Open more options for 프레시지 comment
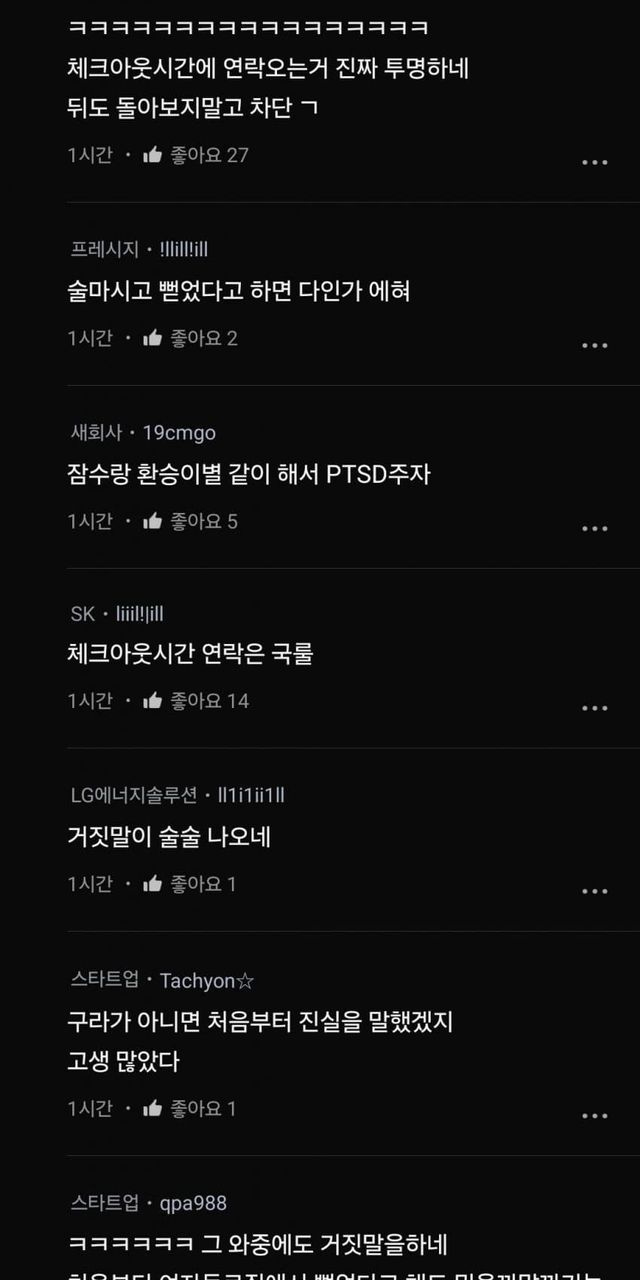This screenshot has height=1280, width=640. pos(594,345)
